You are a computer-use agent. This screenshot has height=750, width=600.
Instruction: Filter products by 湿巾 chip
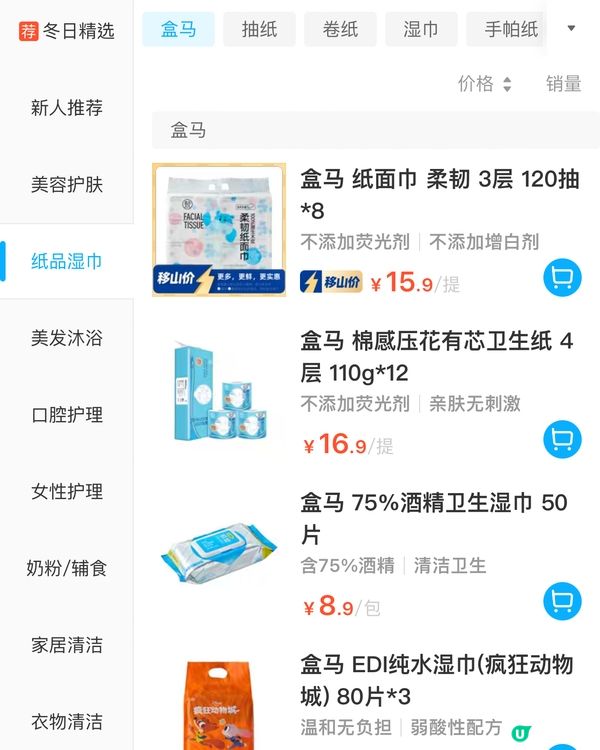tap(421, 30)
